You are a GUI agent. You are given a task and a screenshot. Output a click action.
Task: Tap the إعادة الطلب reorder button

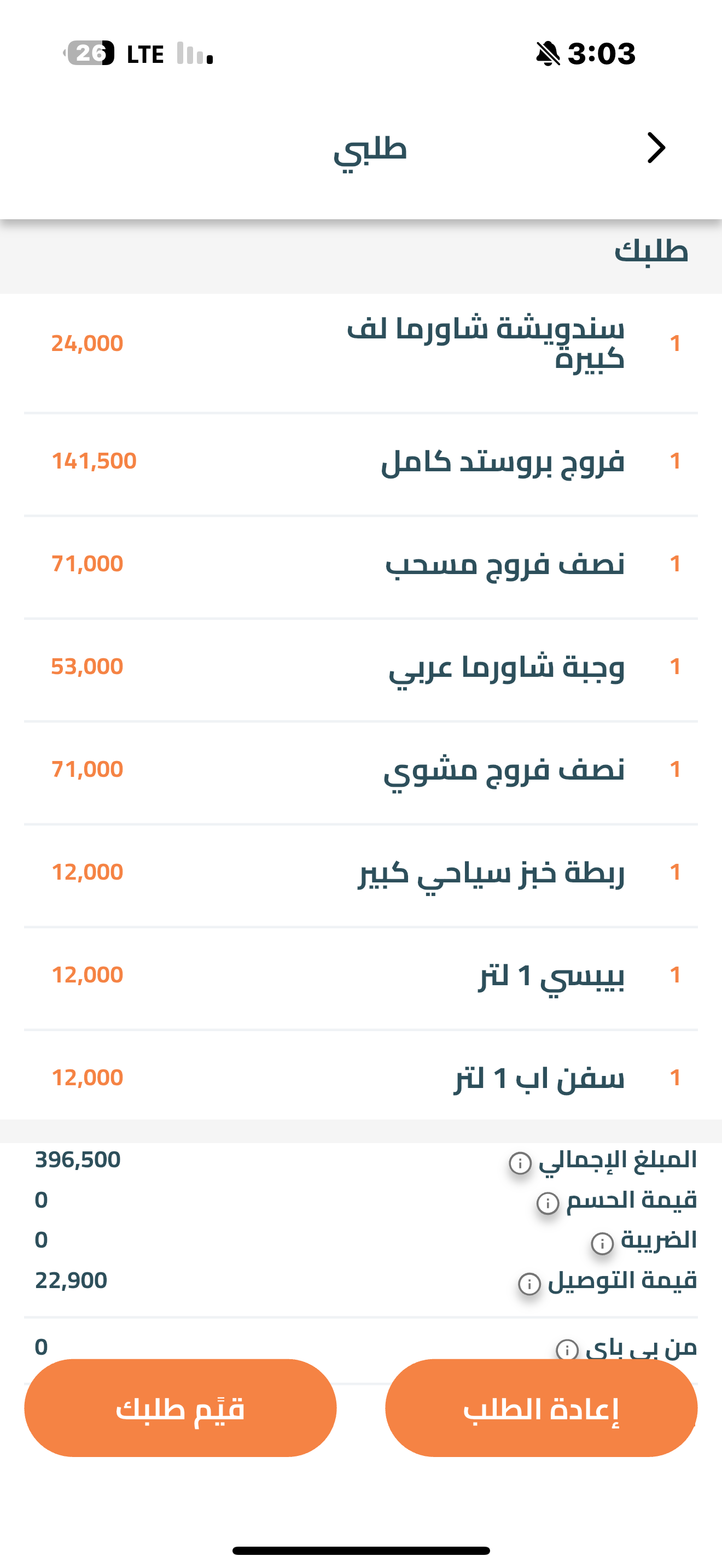[540, 1407]
